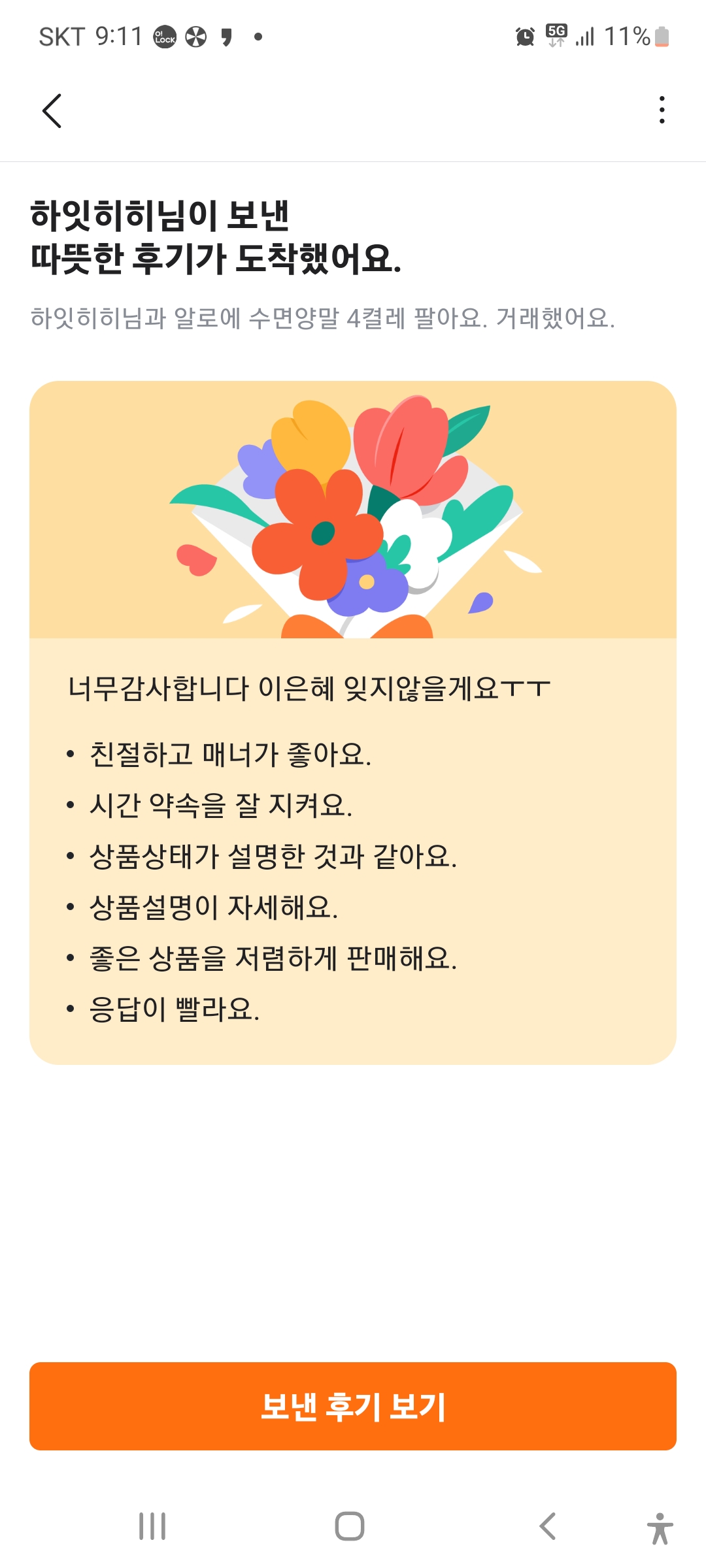Screen dimensions: 706x1568
Task: Open the three-dot overflow menu
Action: (662, 110)
